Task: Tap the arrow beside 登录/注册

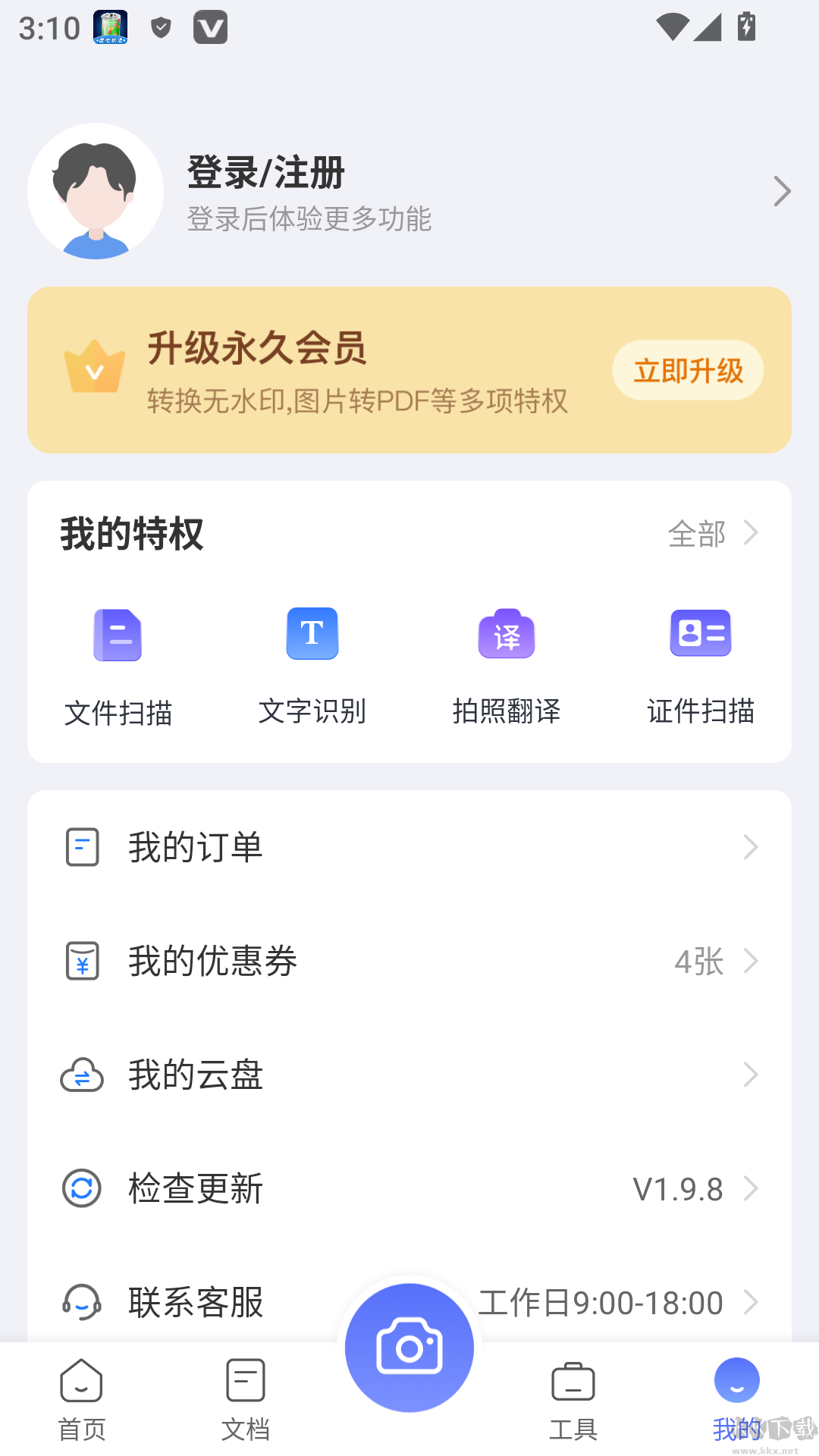Action: pyautogui.click(x=782, y=191)
